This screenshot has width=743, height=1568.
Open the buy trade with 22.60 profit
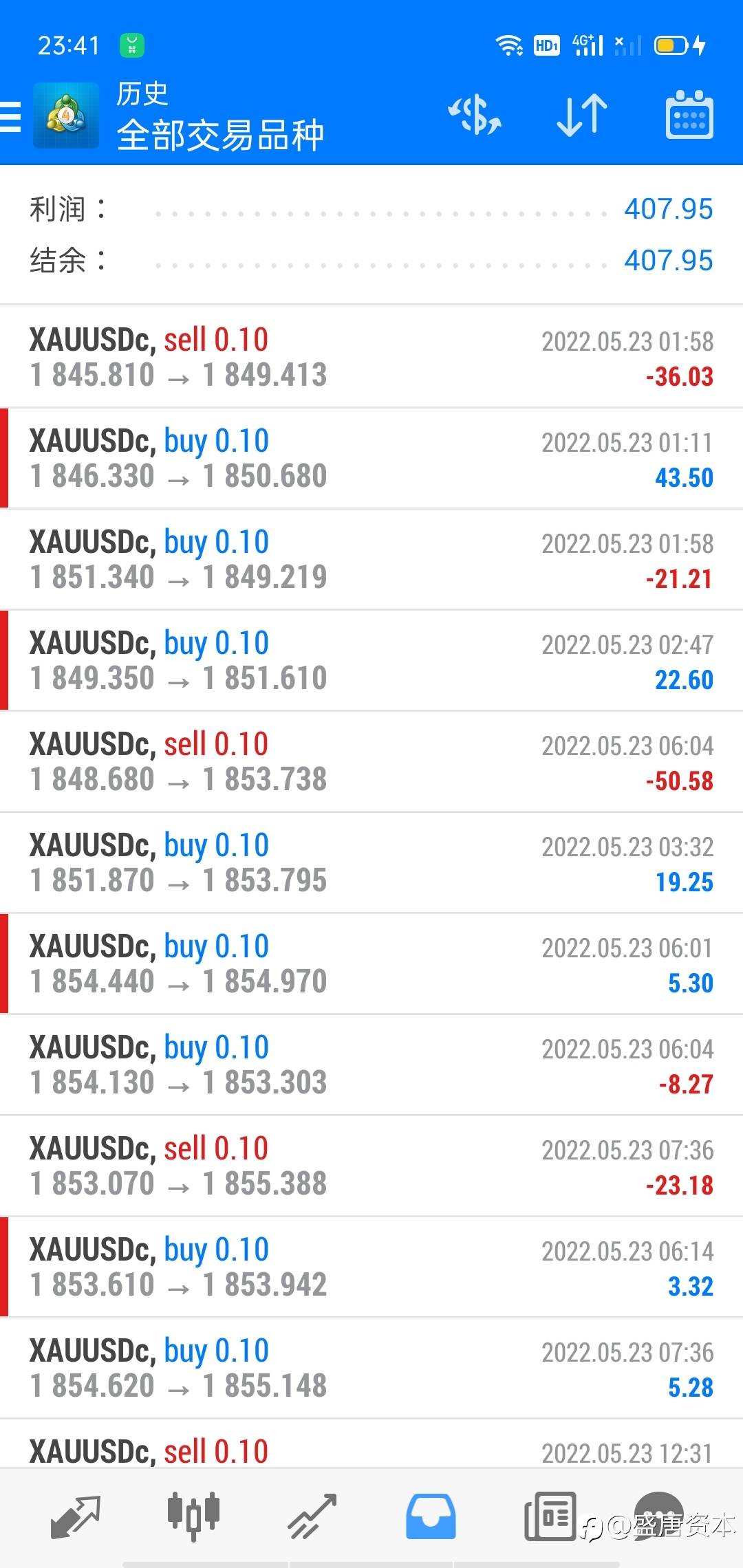[371, 660]
